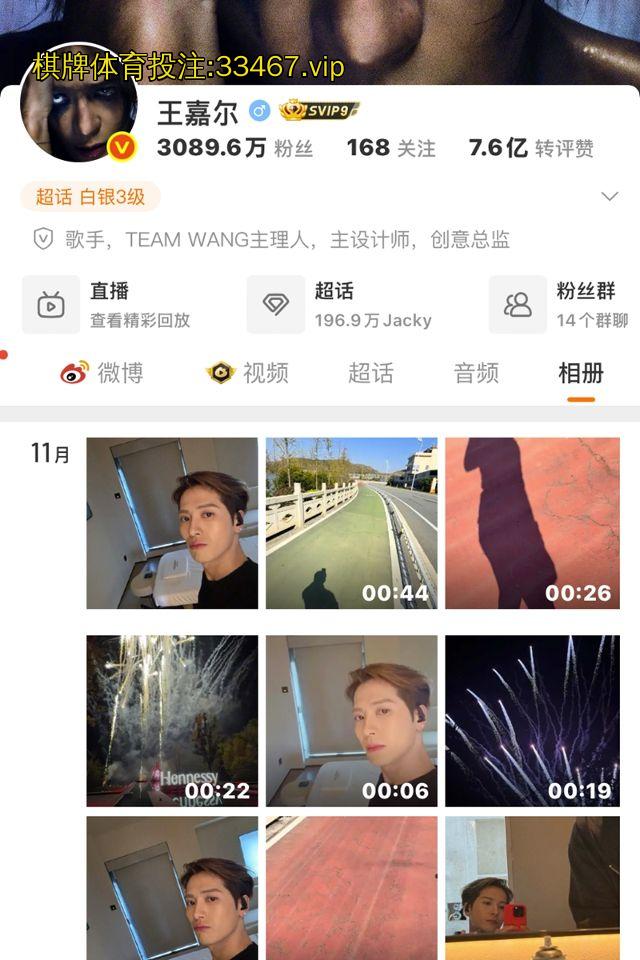The height and width of the screenshot is (960, 640).
Task: View the 3089.6万 粉丝 followers list
Action: tap(234, 148)
